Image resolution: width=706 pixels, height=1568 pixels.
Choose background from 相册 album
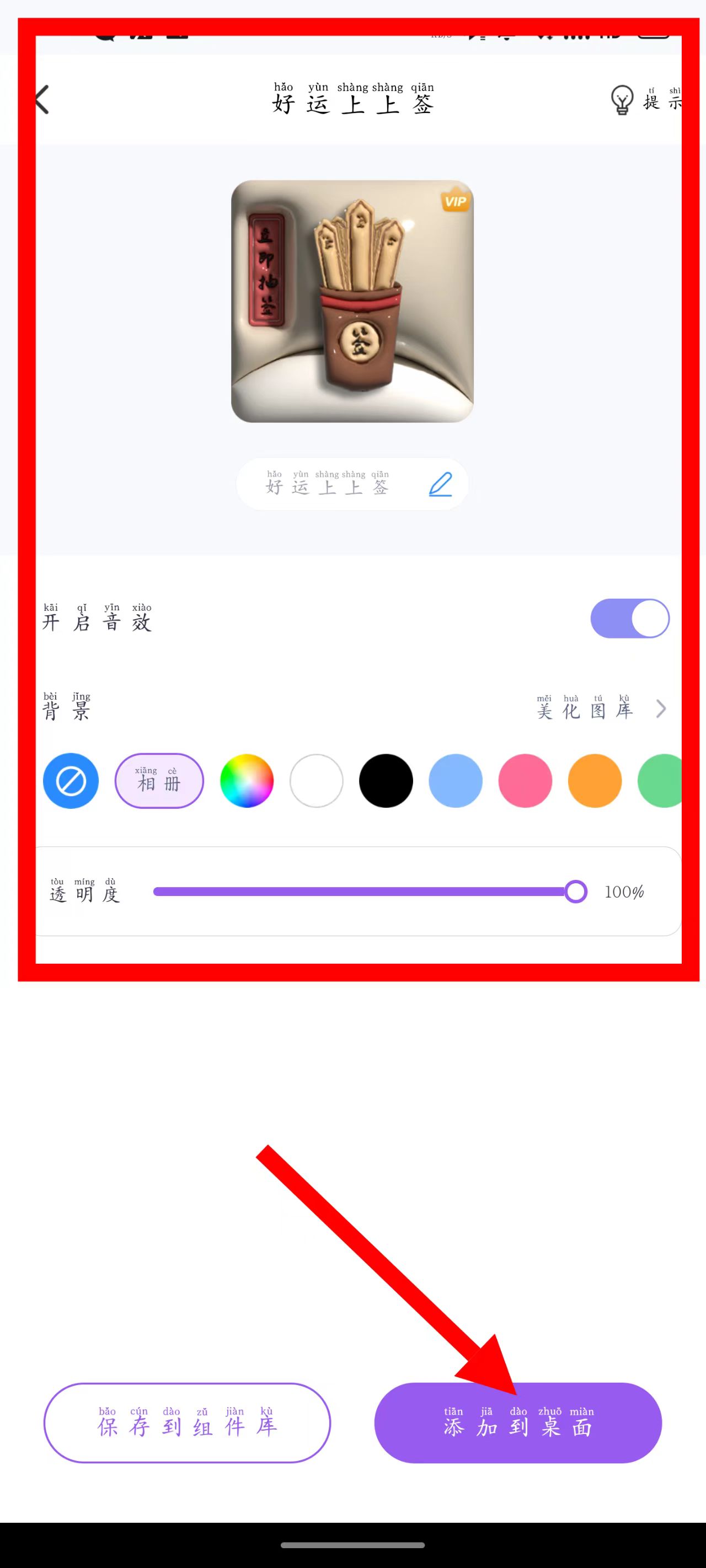click(159, 781)
